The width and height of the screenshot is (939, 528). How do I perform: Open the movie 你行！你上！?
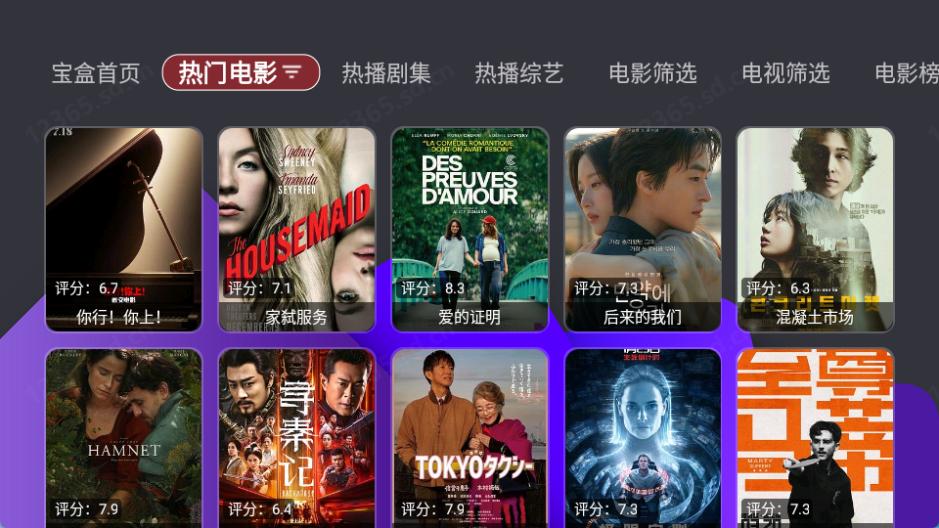point(124,229)
